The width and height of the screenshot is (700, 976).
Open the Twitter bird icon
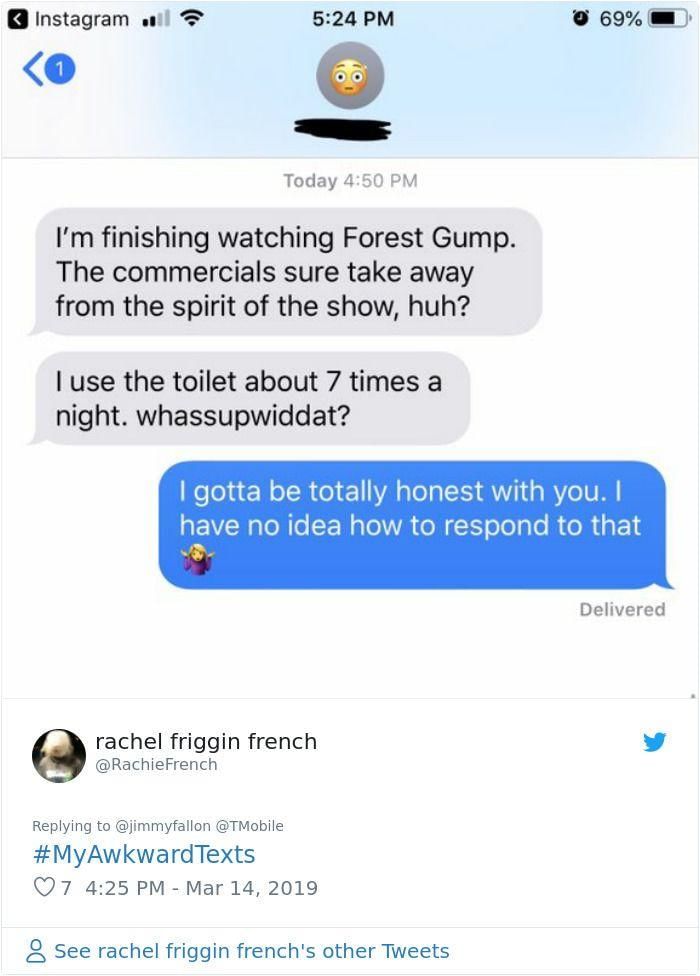tap(654, 742)
